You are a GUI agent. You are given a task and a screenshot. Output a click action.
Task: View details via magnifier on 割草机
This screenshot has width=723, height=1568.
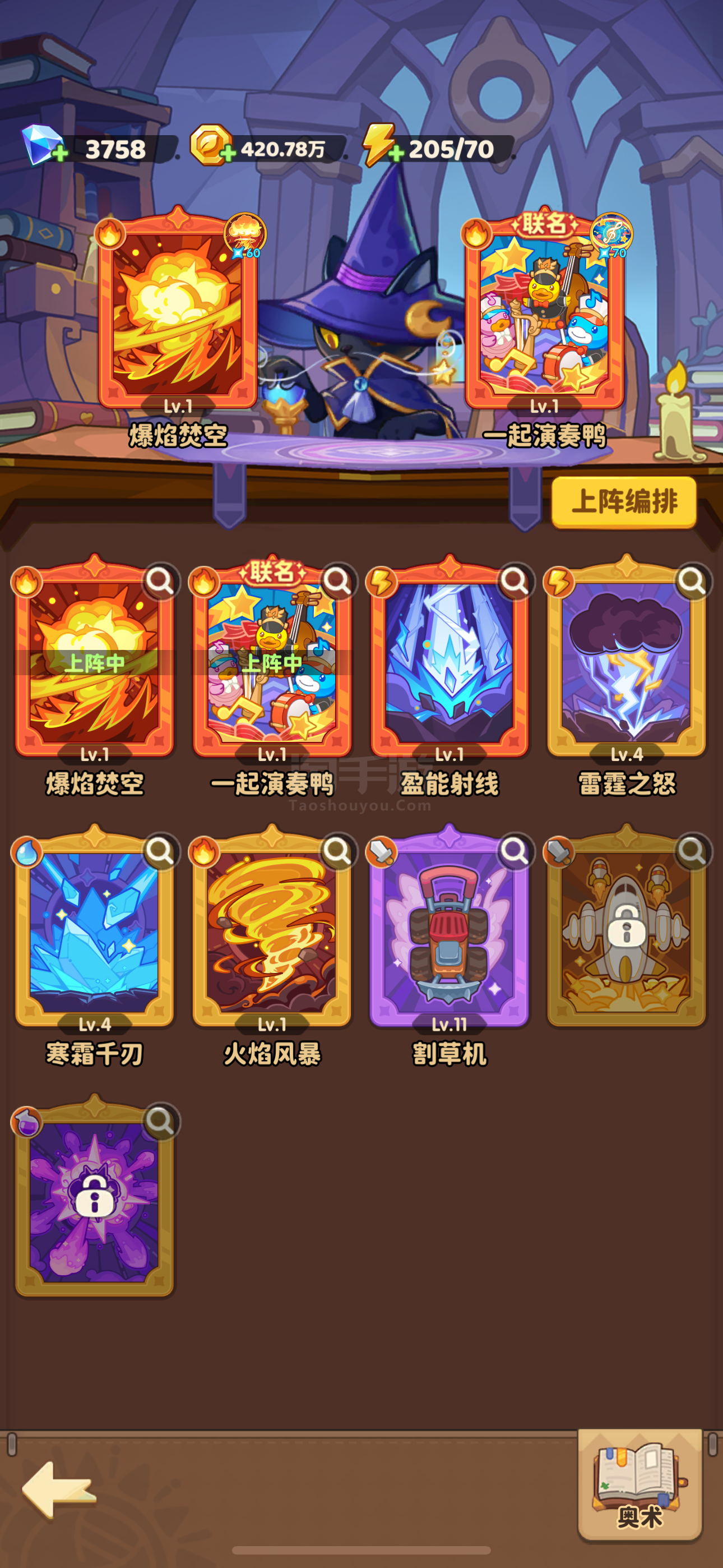click(515, 852)
